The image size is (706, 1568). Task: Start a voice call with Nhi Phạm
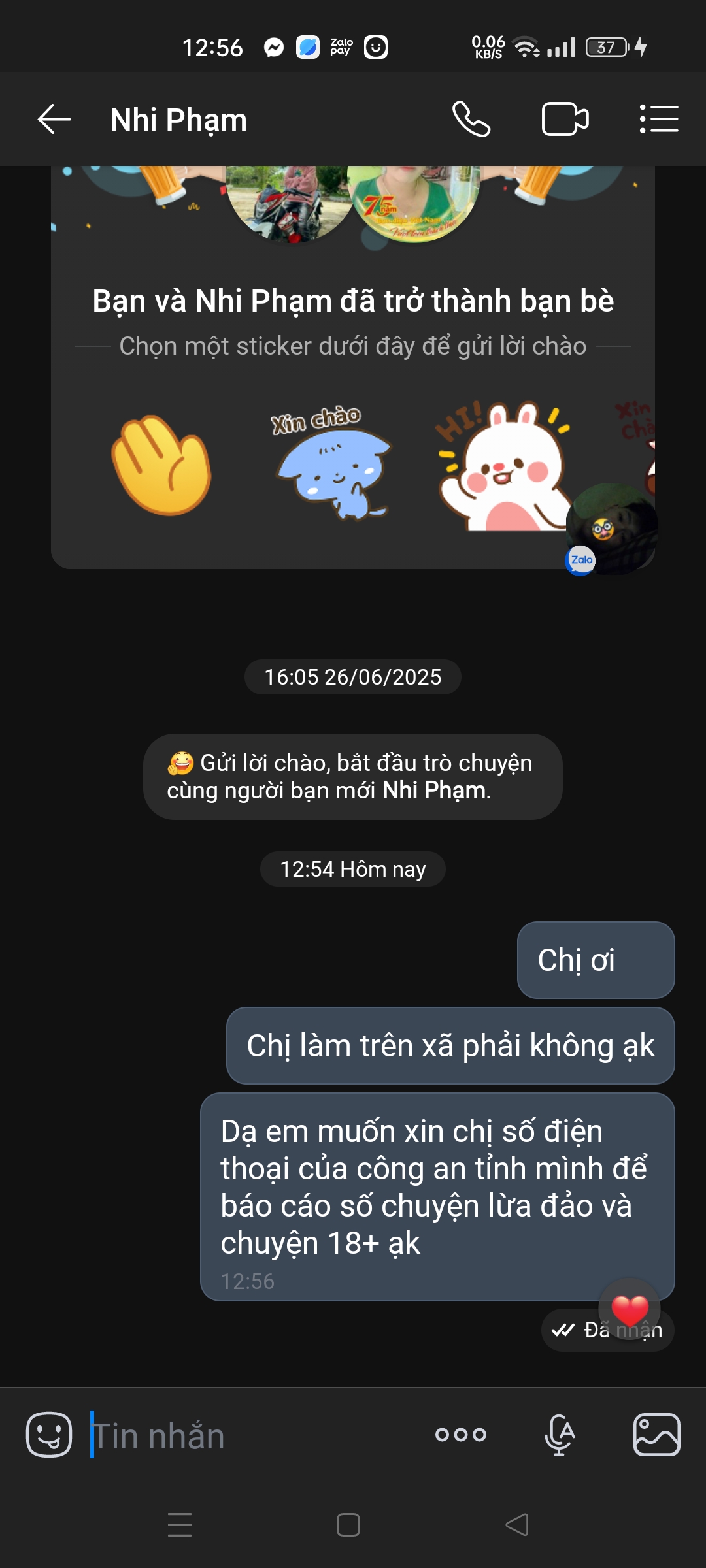pos(471,120)
